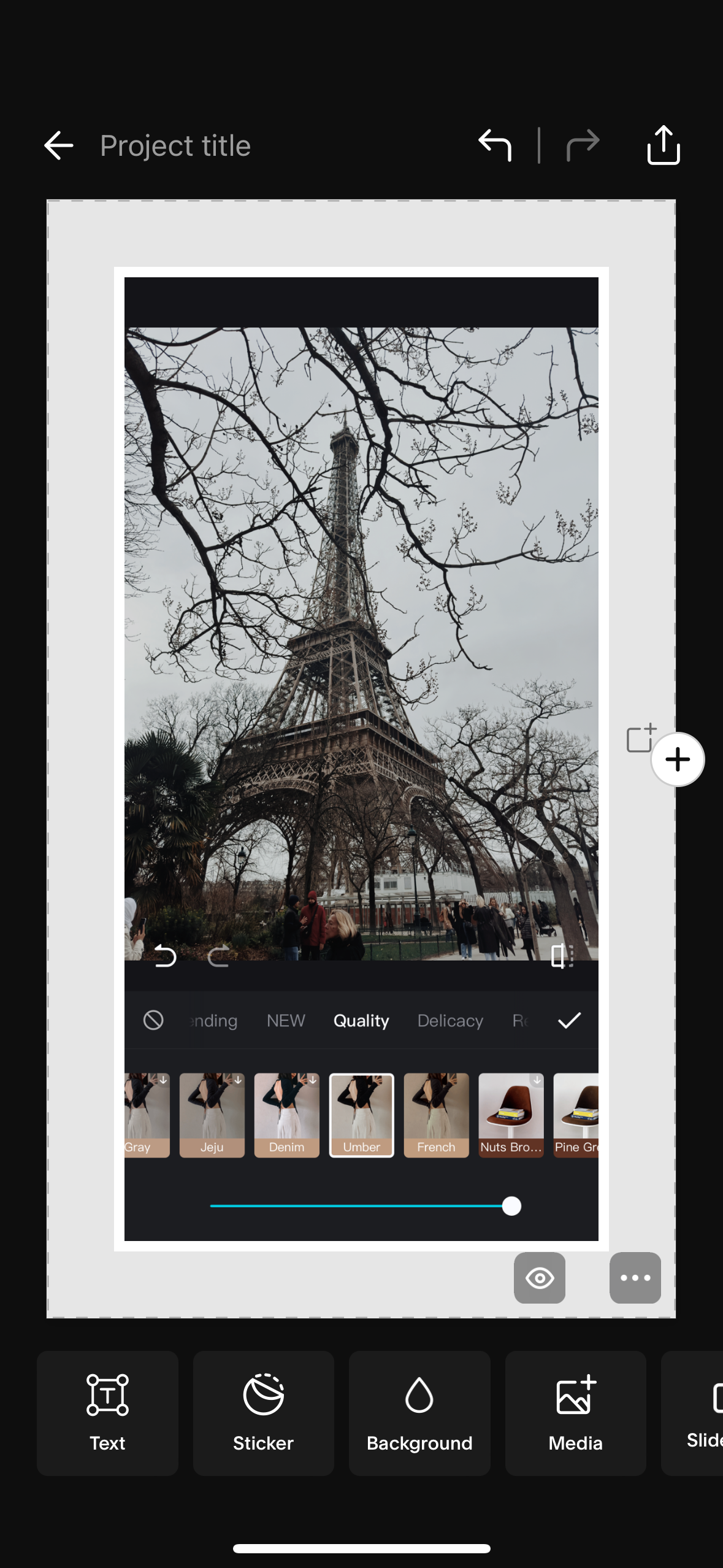The width and height of the screenshot is (723, 1568).
Task: Open the Background tool
Action: click(x=419, y=1413)
